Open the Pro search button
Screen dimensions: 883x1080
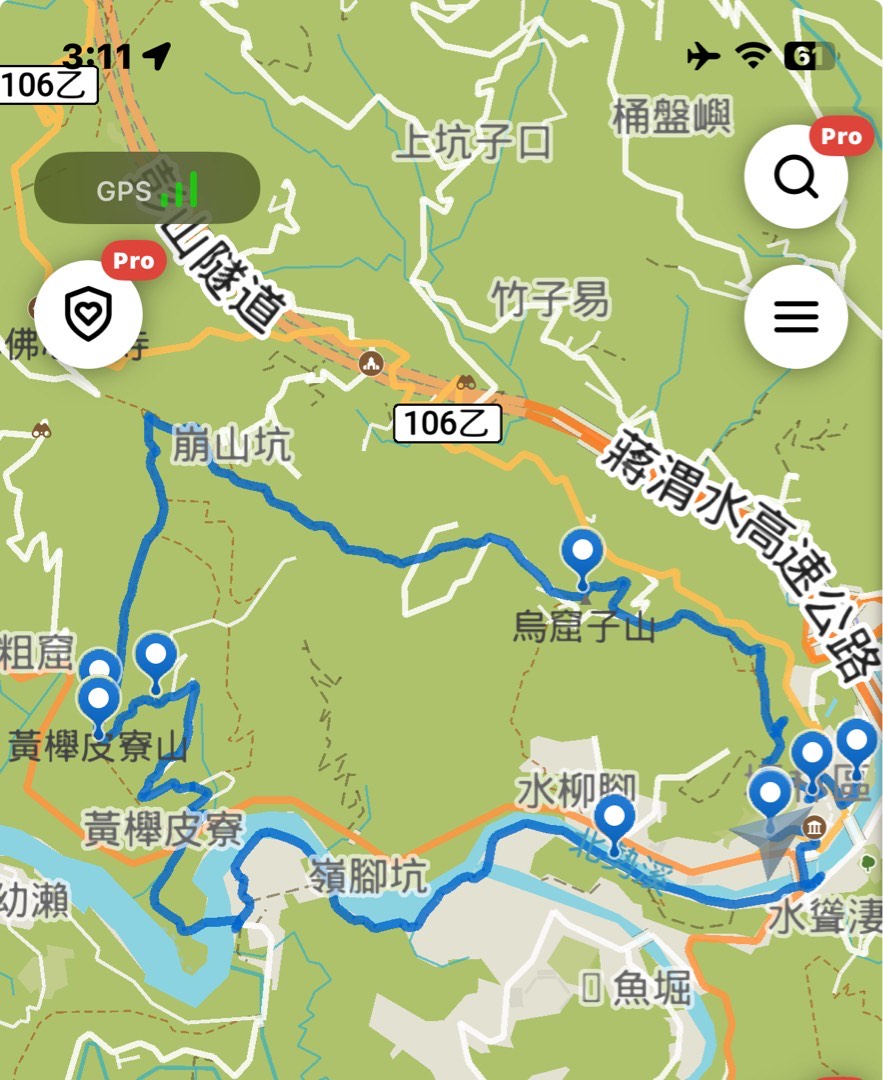pyautogui.click(x=796, y=178)
